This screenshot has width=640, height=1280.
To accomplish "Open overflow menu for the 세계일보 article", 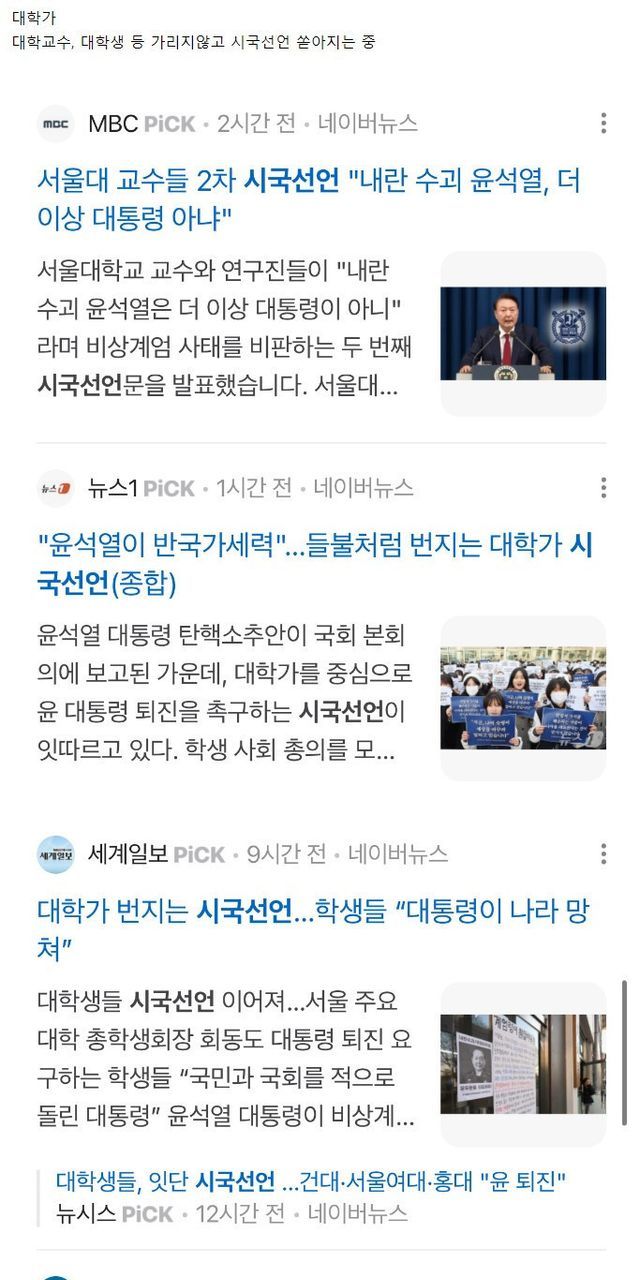I will click(603, 854).
